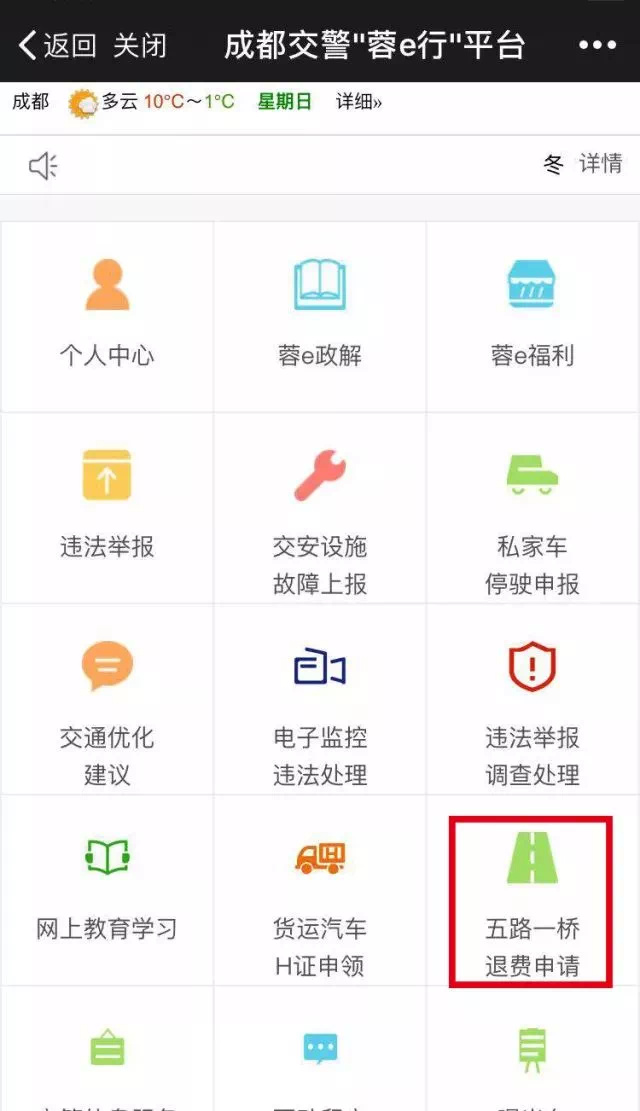Open 交安设施故障上报
This screenshot has height=1111, width=640.
[x=320, y=507]
